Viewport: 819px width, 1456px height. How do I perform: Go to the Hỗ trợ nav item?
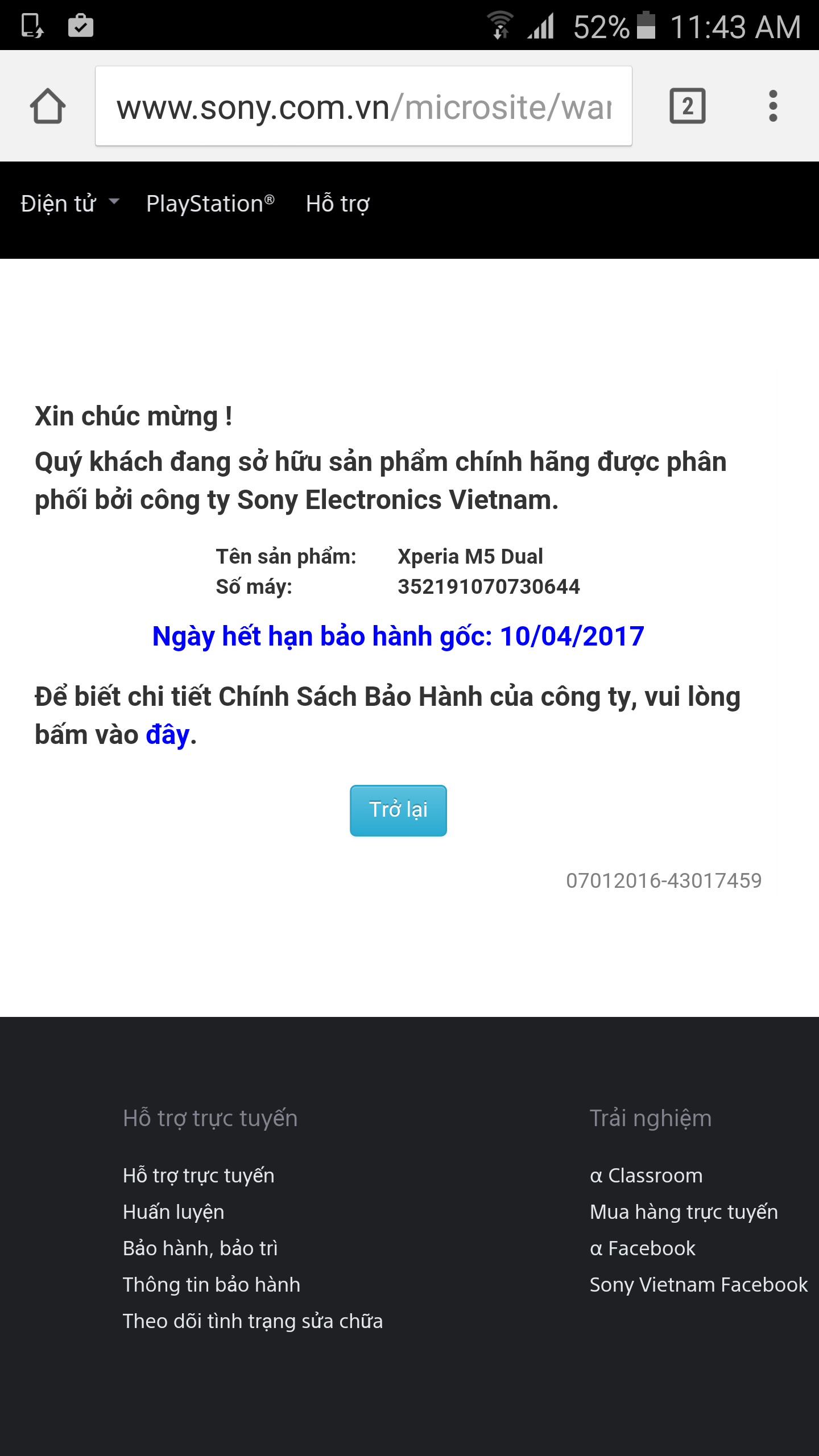click(x=337, y=204)
